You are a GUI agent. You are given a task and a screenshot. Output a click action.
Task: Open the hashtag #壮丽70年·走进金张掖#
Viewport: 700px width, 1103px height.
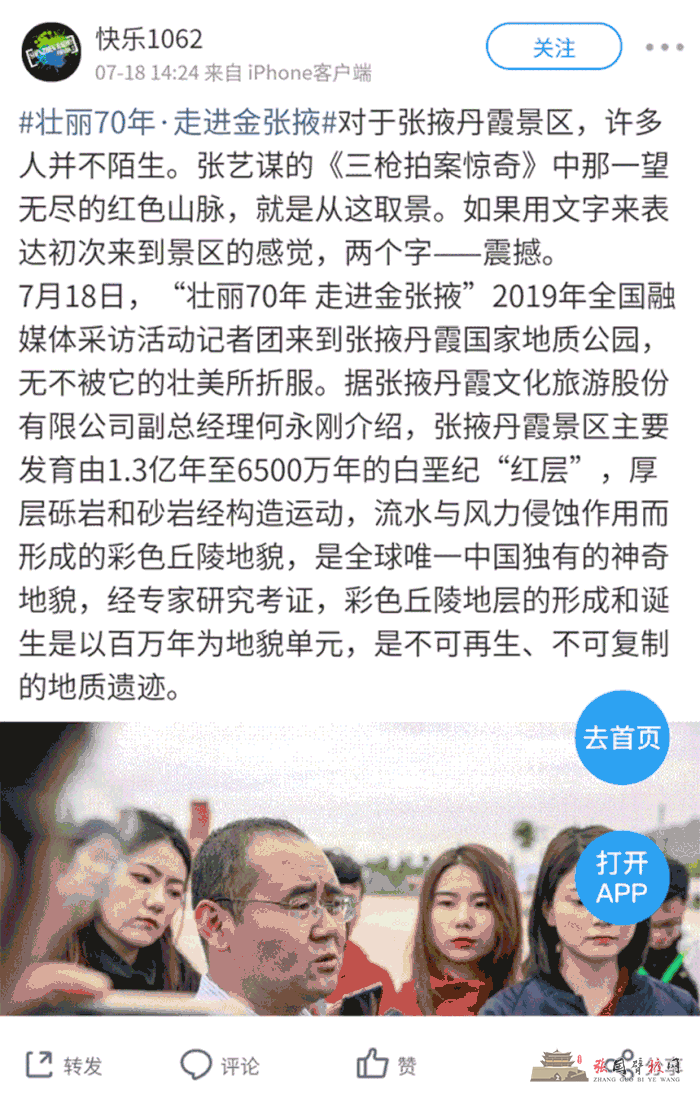[x=177, y=124]
